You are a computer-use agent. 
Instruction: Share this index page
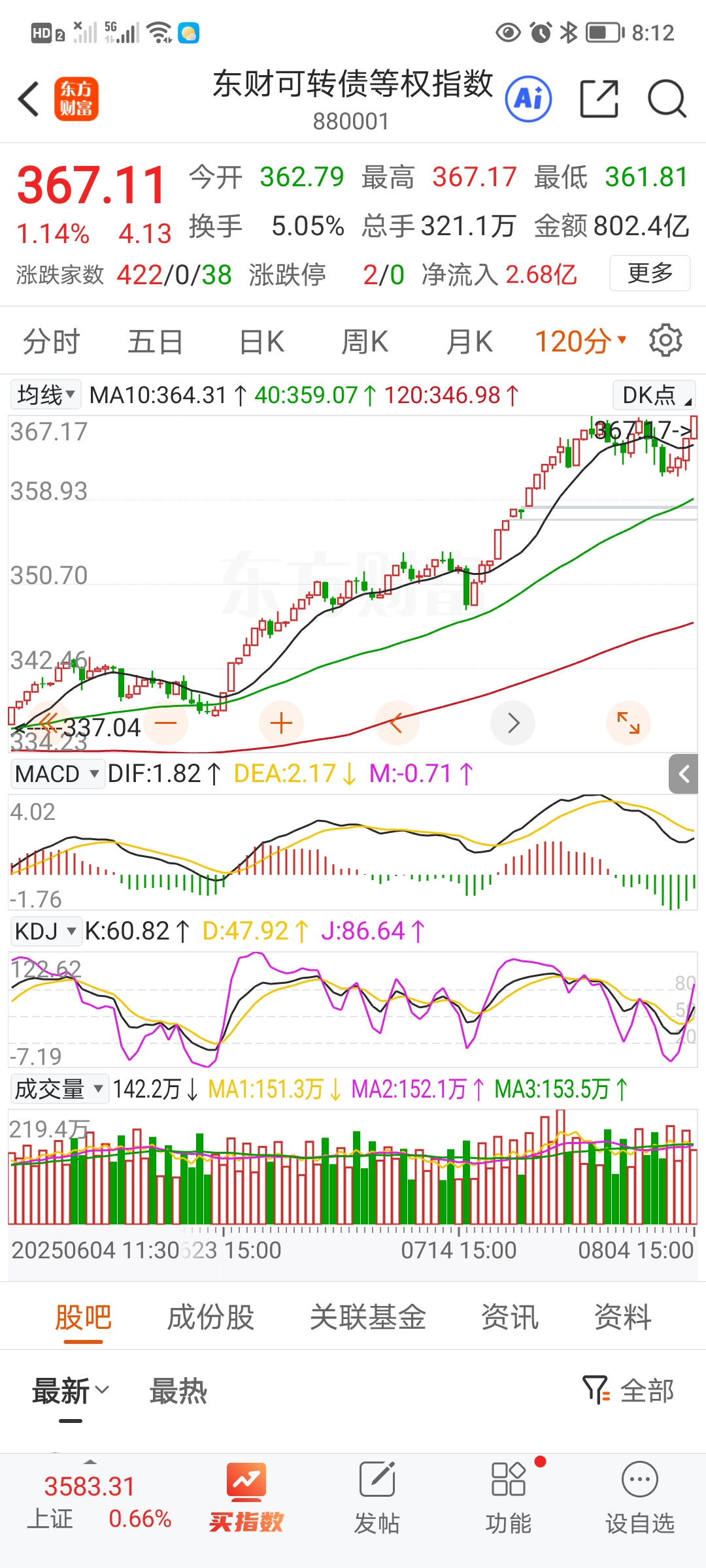pyautogui.click(x=599, y=99)
